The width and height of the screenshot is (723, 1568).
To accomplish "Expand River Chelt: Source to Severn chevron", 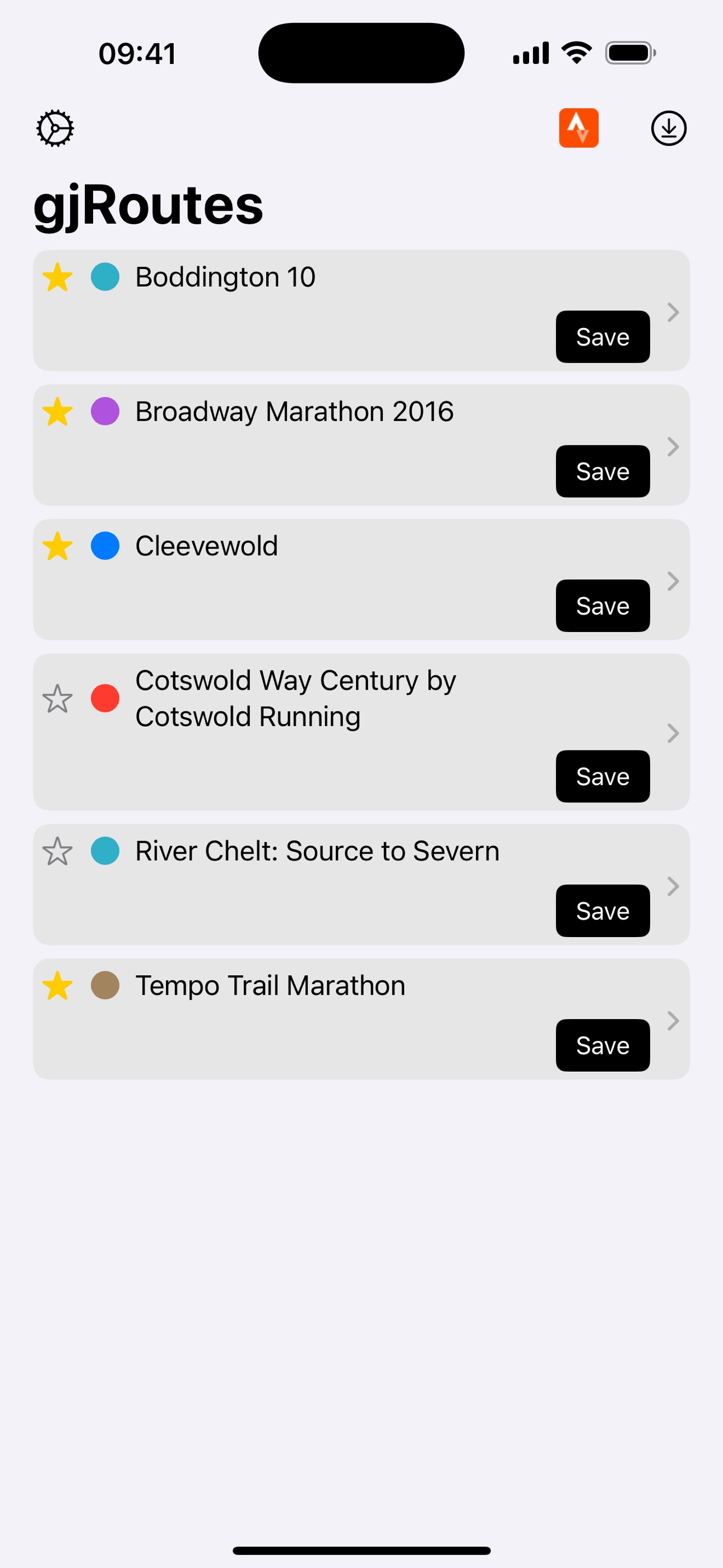I will point(673,887).
